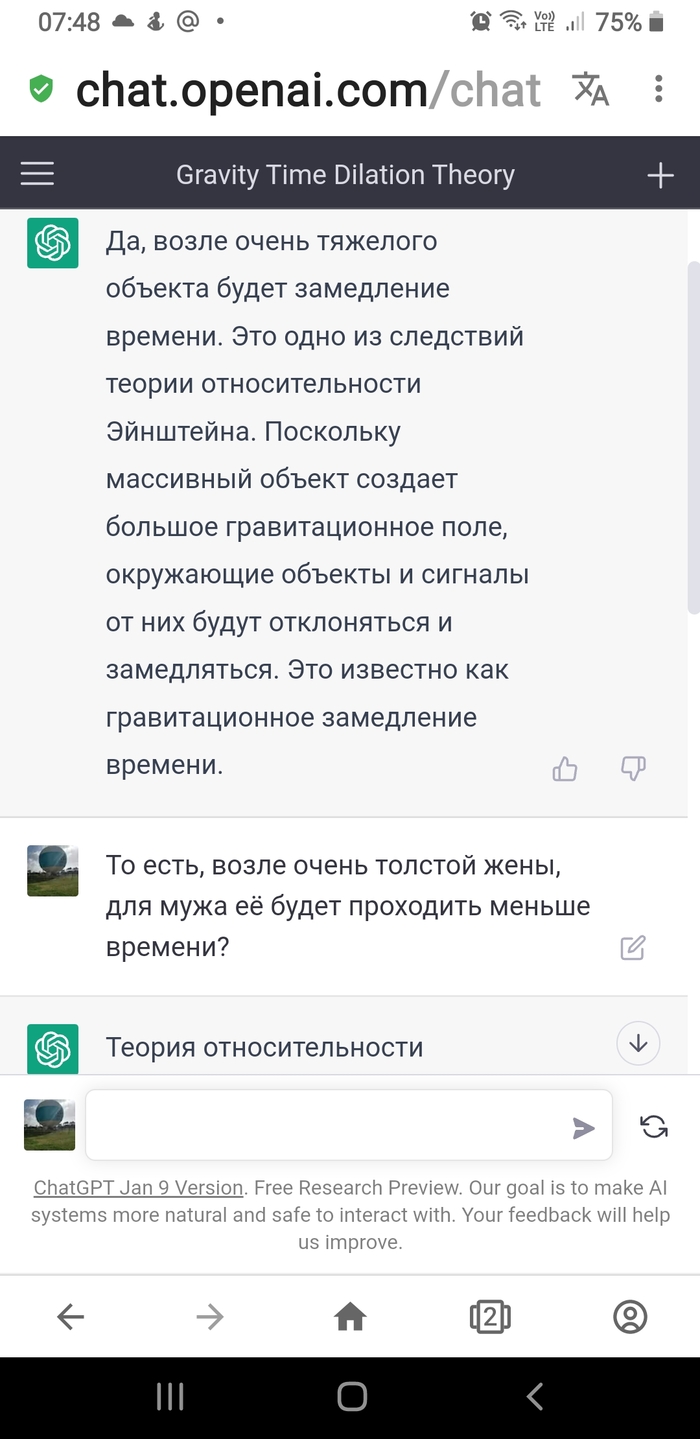Give thumbs down to the ChatGPT answer
The height and width of the screenshot is (1439, 700).
(633, 768)
